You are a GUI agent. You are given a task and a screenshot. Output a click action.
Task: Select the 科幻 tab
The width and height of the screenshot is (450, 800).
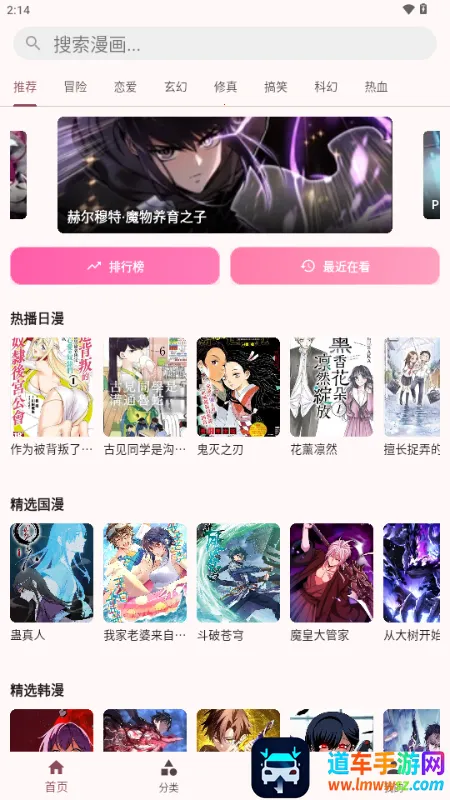tap(326, 87)
